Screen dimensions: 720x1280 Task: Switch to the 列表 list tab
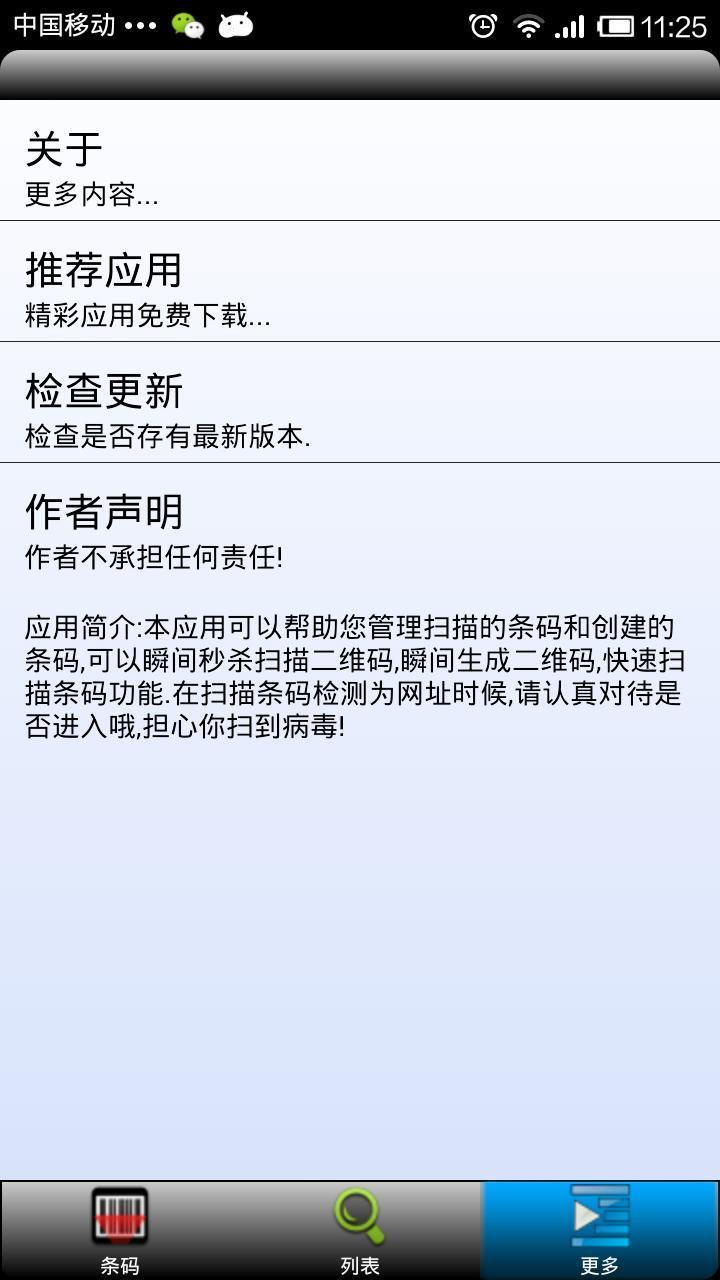tap(360, 1230)
